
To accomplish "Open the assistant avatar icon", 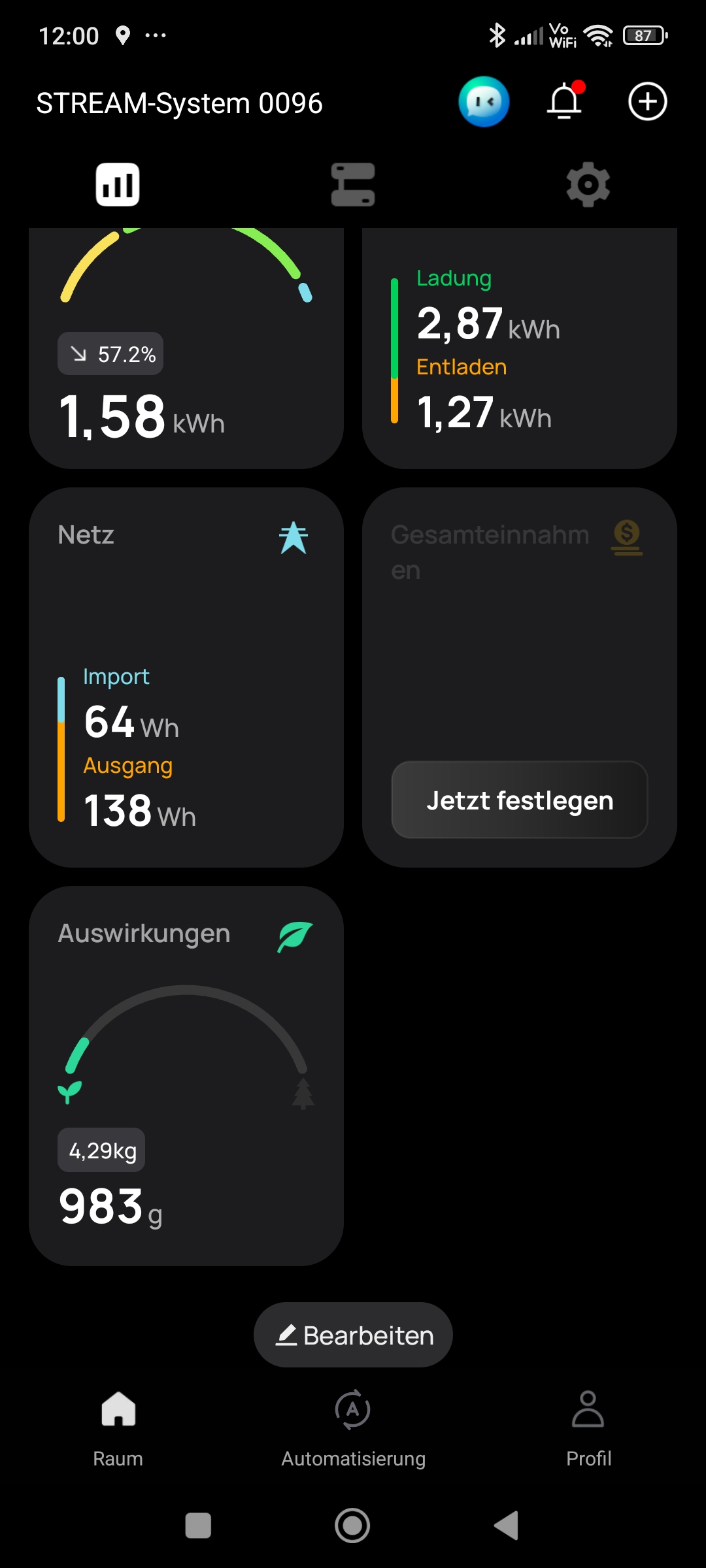I will 484,102.
